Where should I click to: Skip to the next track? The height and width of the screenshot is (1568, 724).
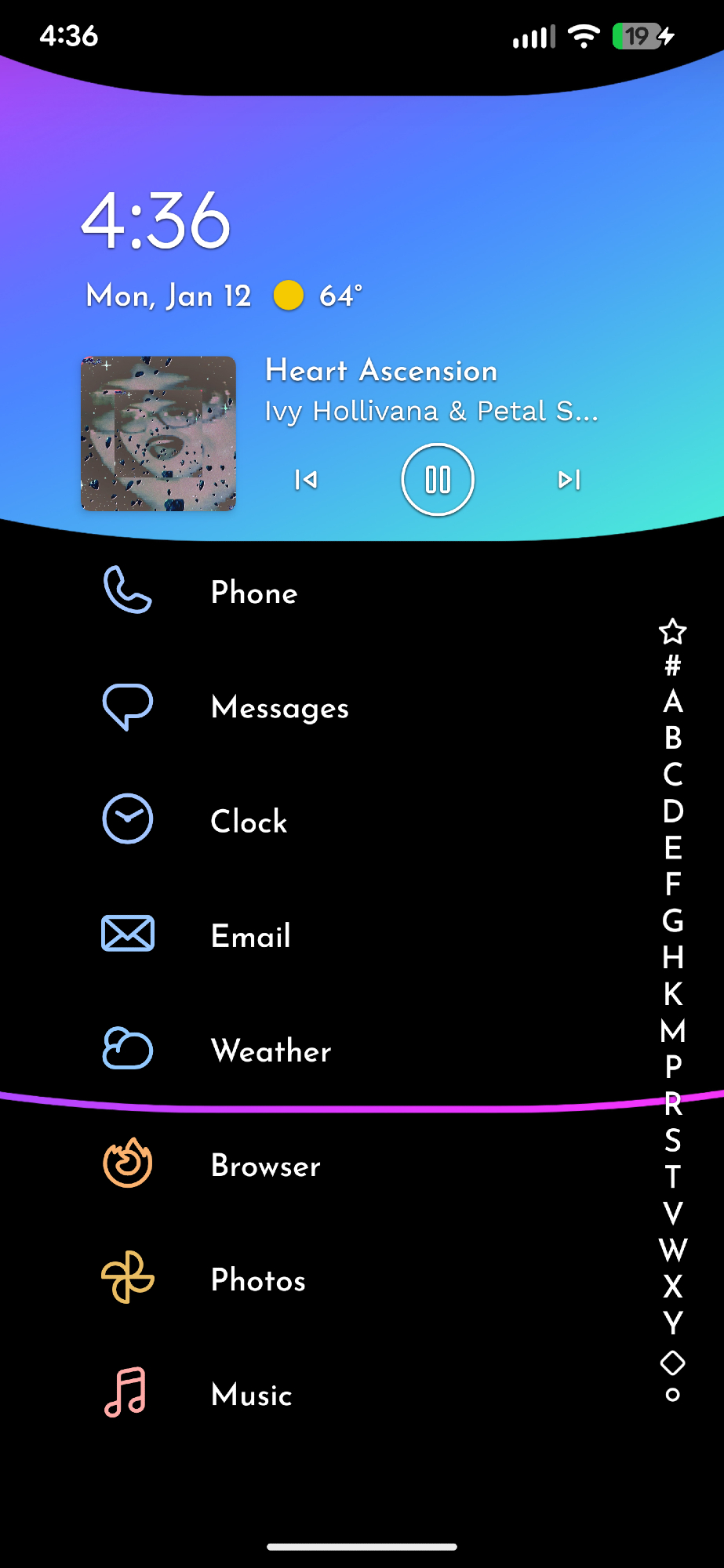click(569, 480)
